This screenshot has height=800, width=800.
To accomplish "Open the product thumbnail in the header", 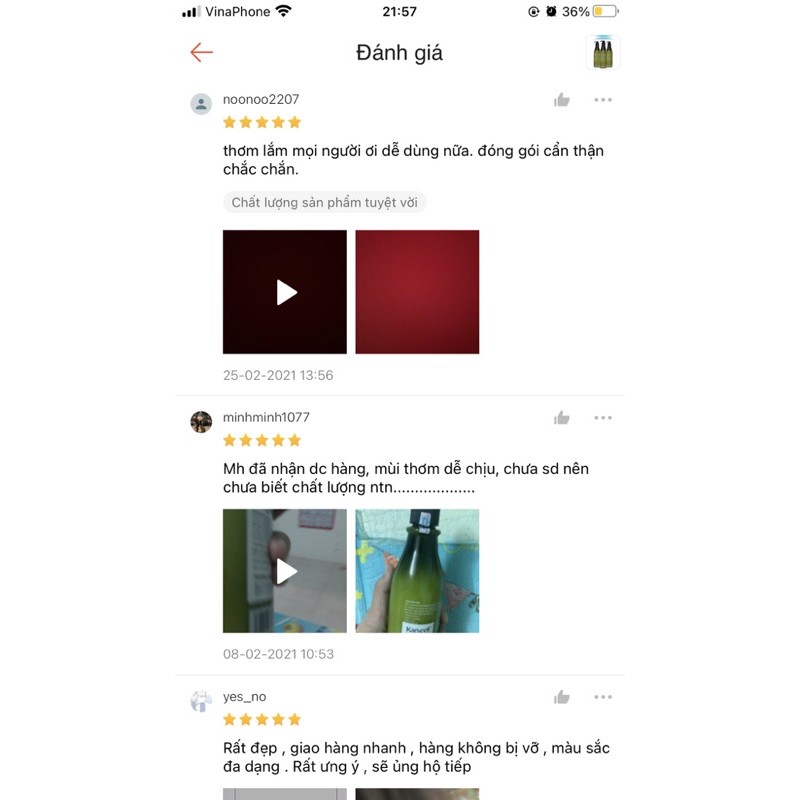I will (602, 52).
